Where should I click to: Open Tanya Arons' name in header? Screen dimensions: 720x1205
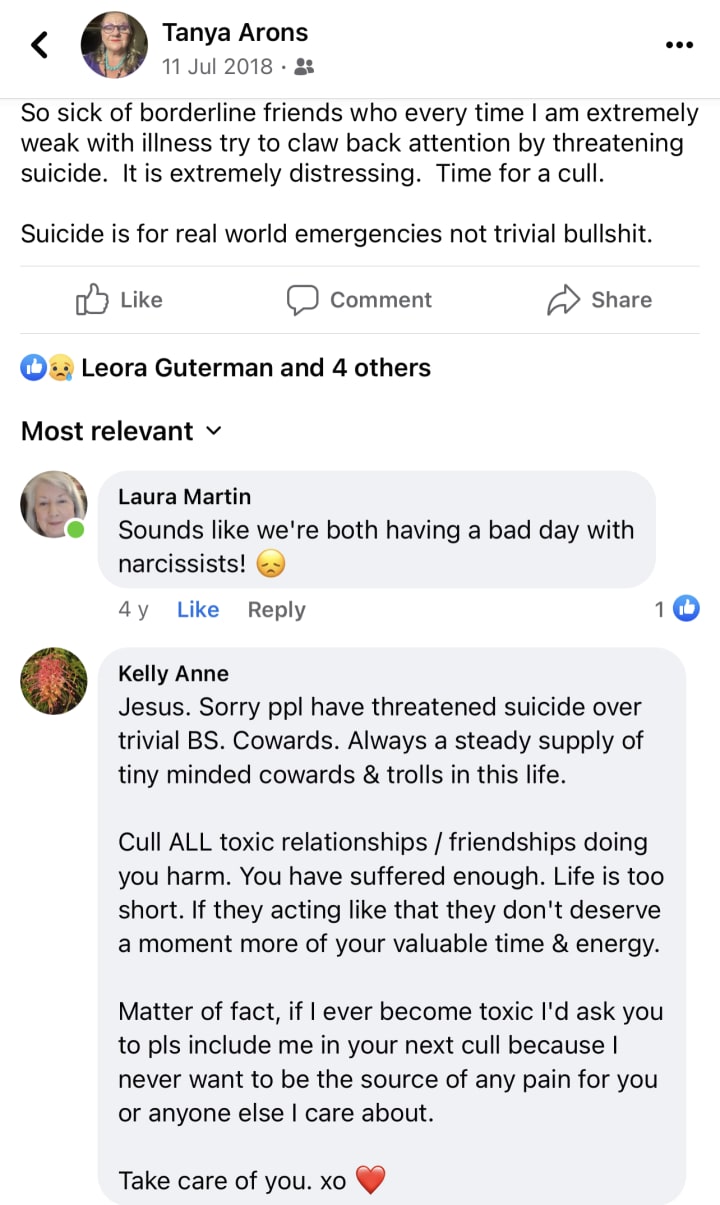point(234,32)
